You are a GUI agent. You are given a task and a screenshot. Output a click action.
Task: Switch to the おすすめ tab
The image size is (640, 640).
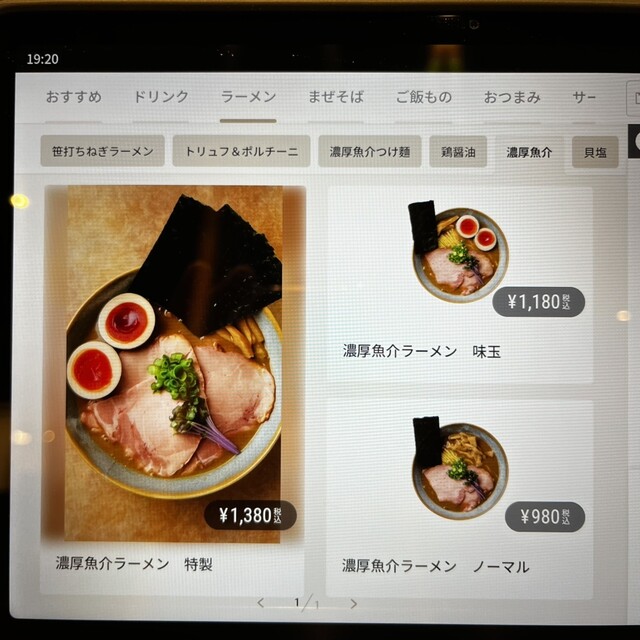tap(73, 97)
